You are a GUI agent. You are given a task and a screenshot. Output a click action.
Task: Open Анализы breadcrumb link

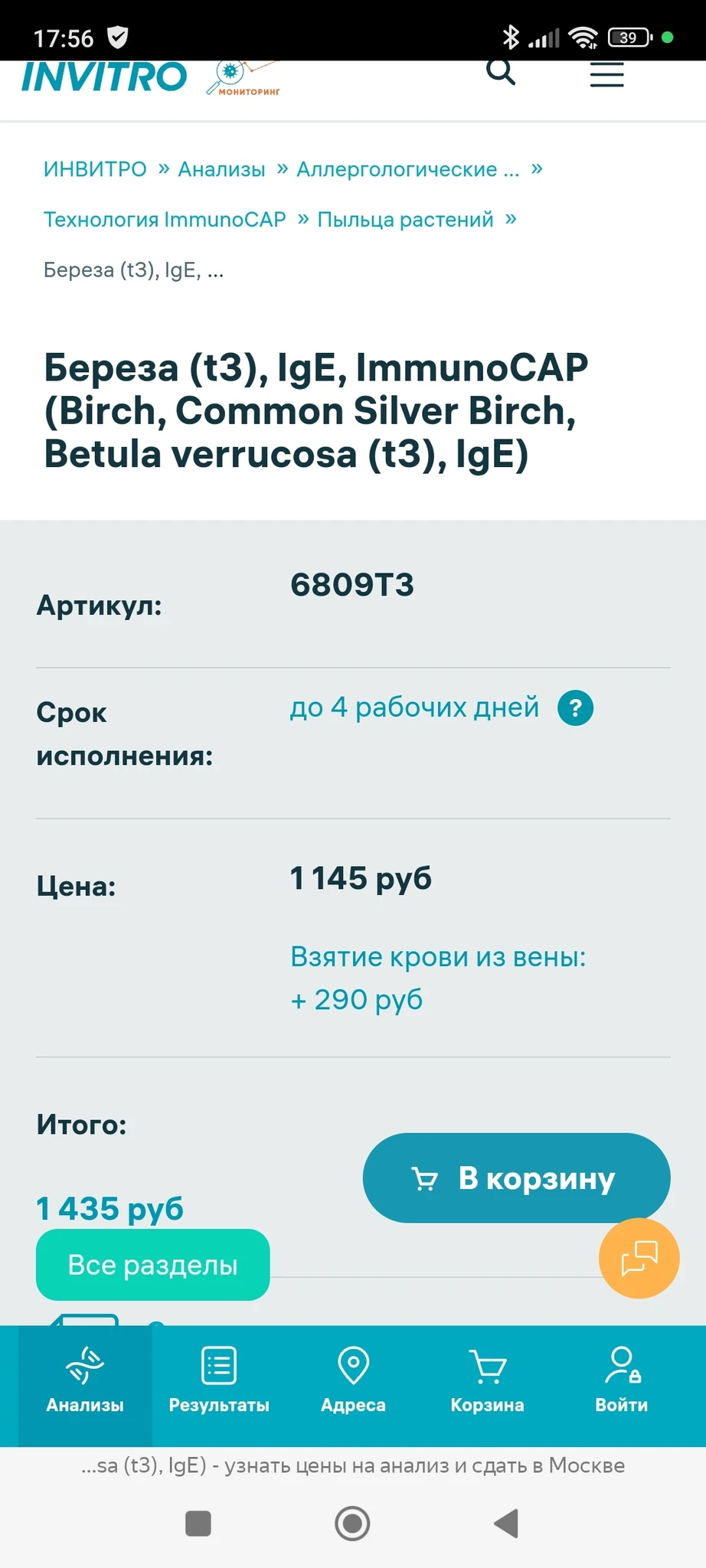coord(221,169)
